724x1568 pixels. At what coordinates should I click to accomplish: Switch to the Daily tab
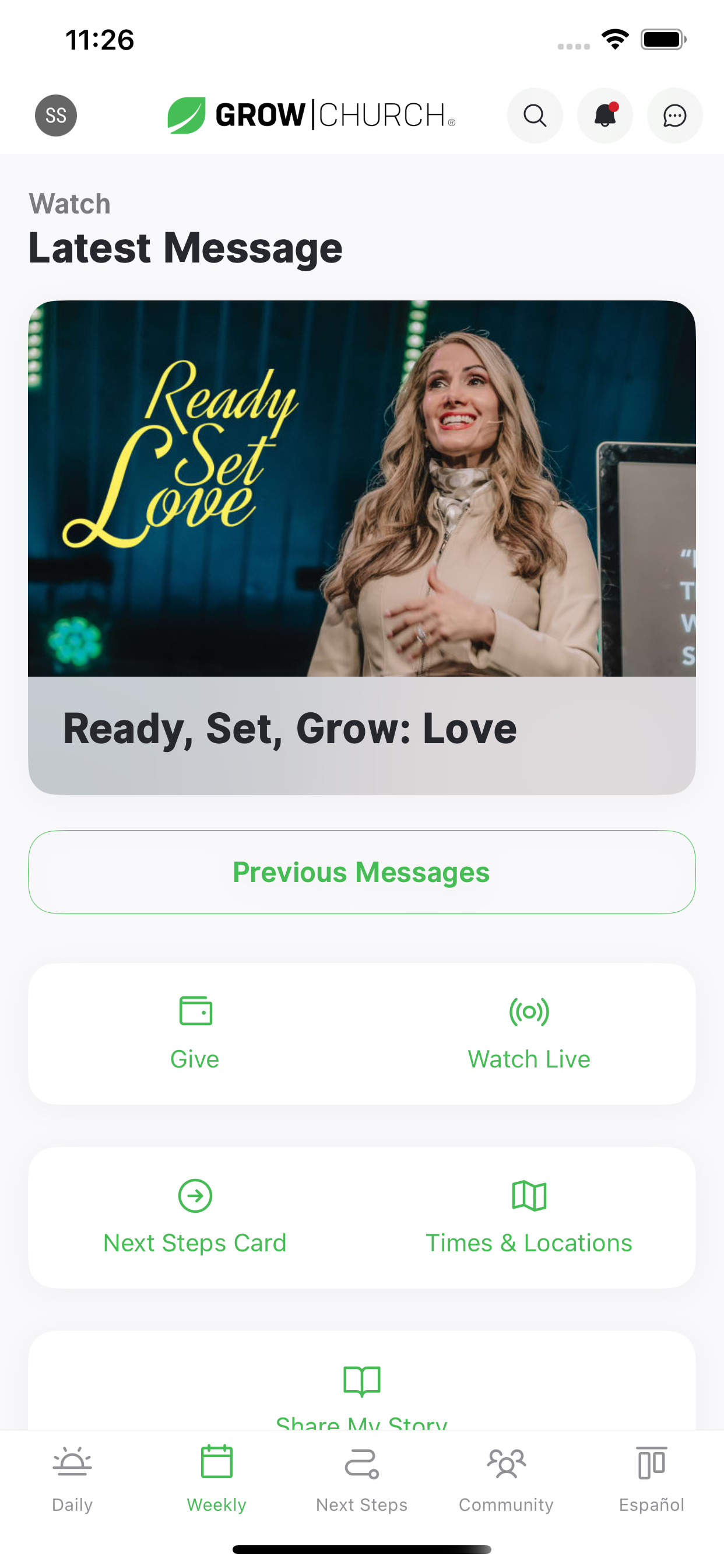coord(72,1479)
